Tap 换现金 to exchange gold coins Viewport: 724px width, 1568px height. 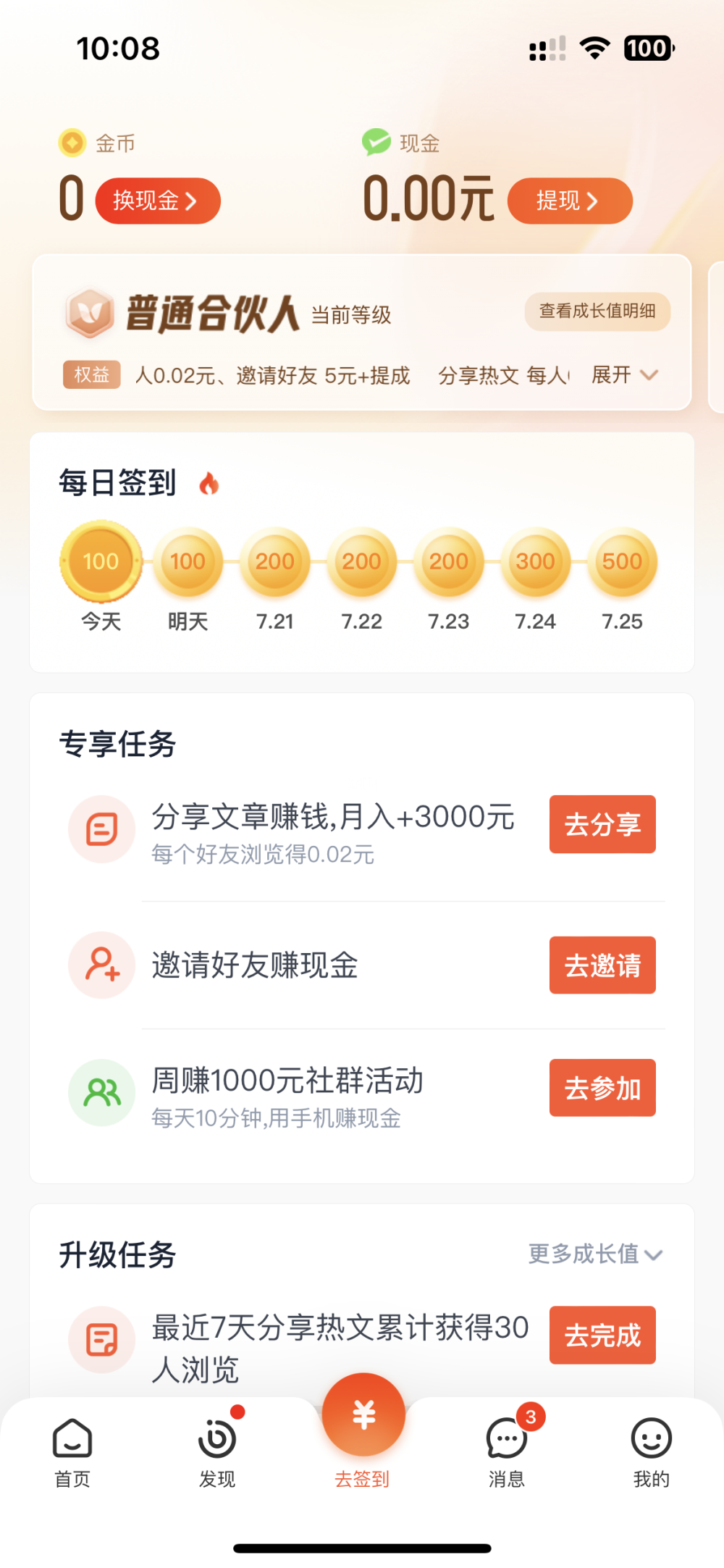point(157,201)
